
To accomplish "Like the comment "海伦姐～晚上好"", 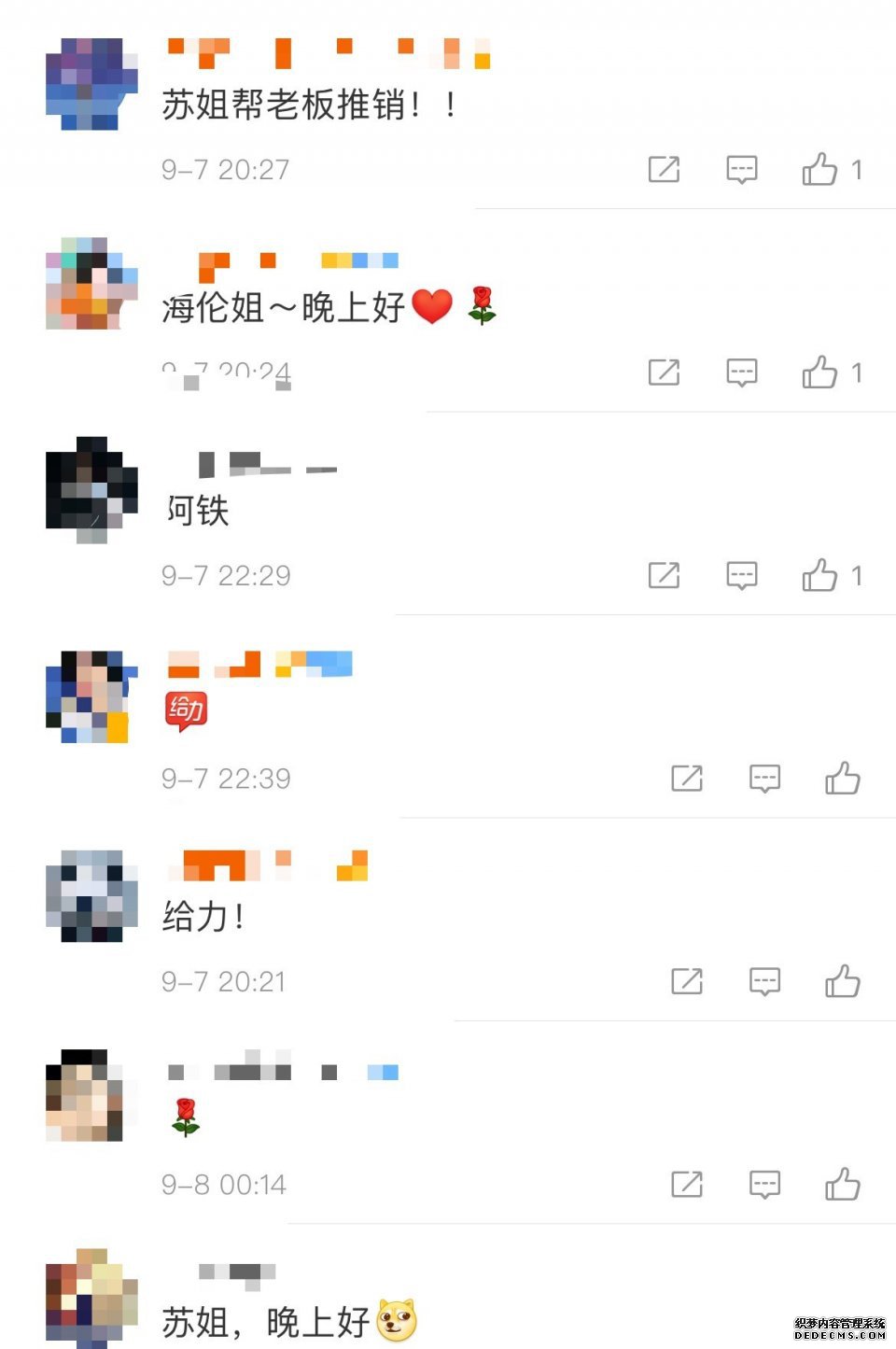I will tap(819, 372).
